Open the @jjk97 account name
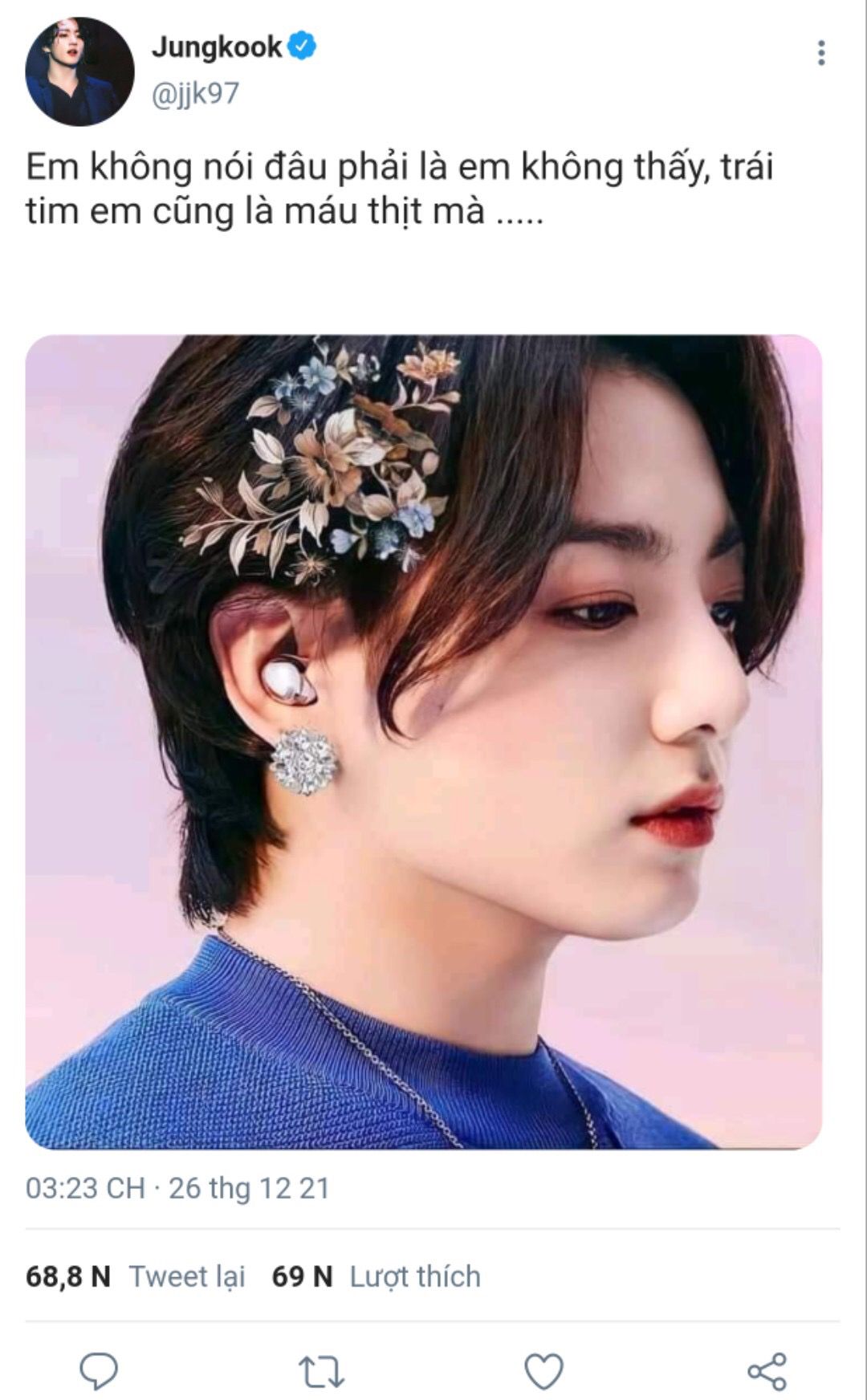The width and height of the screenshot is (867, 1400). click(x=196, y=94)
